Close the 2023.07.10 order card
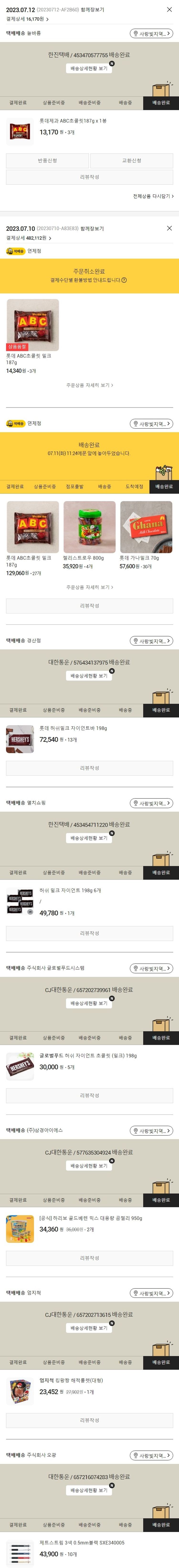 click(x=169, y=228)
